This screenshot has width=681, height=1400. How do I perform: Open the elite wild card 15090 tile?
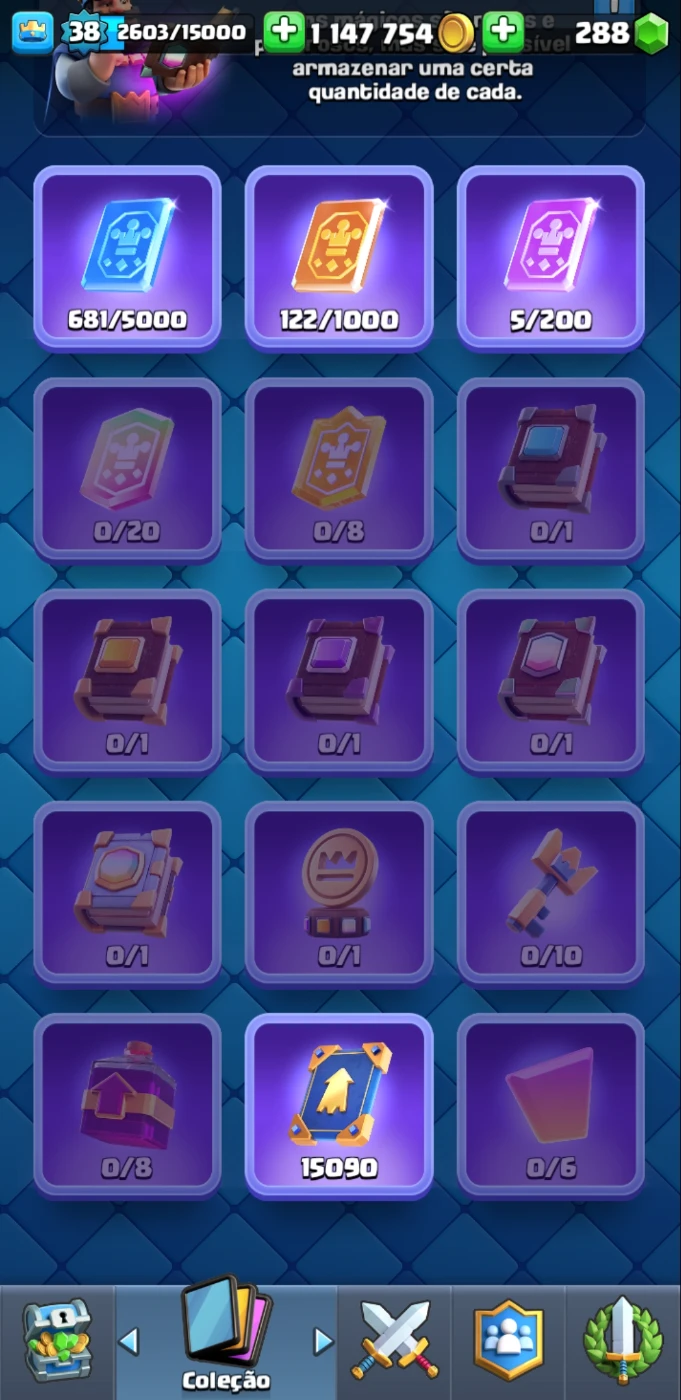(339, 1106)
